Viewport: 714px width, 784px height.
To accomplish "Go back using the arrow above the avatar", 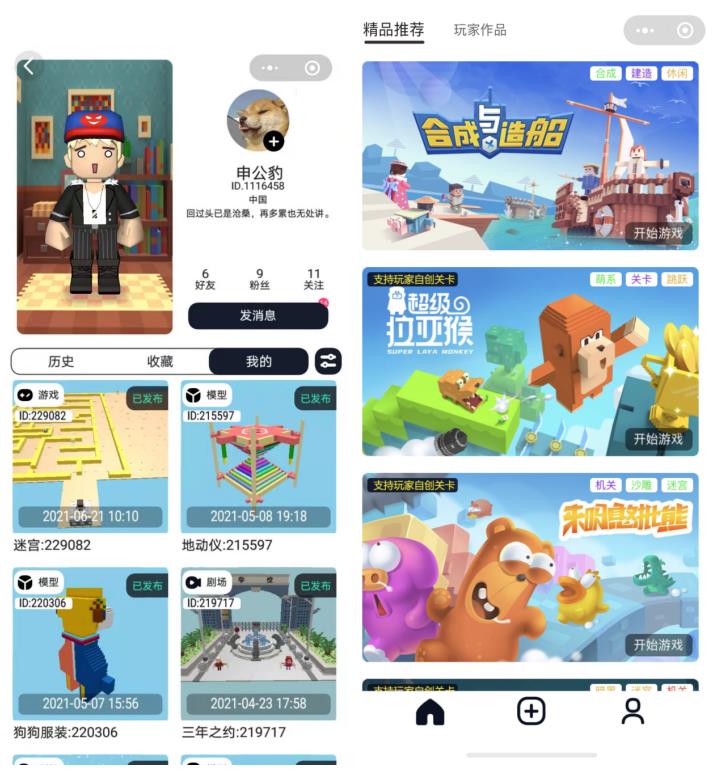I will pos(28,67).
